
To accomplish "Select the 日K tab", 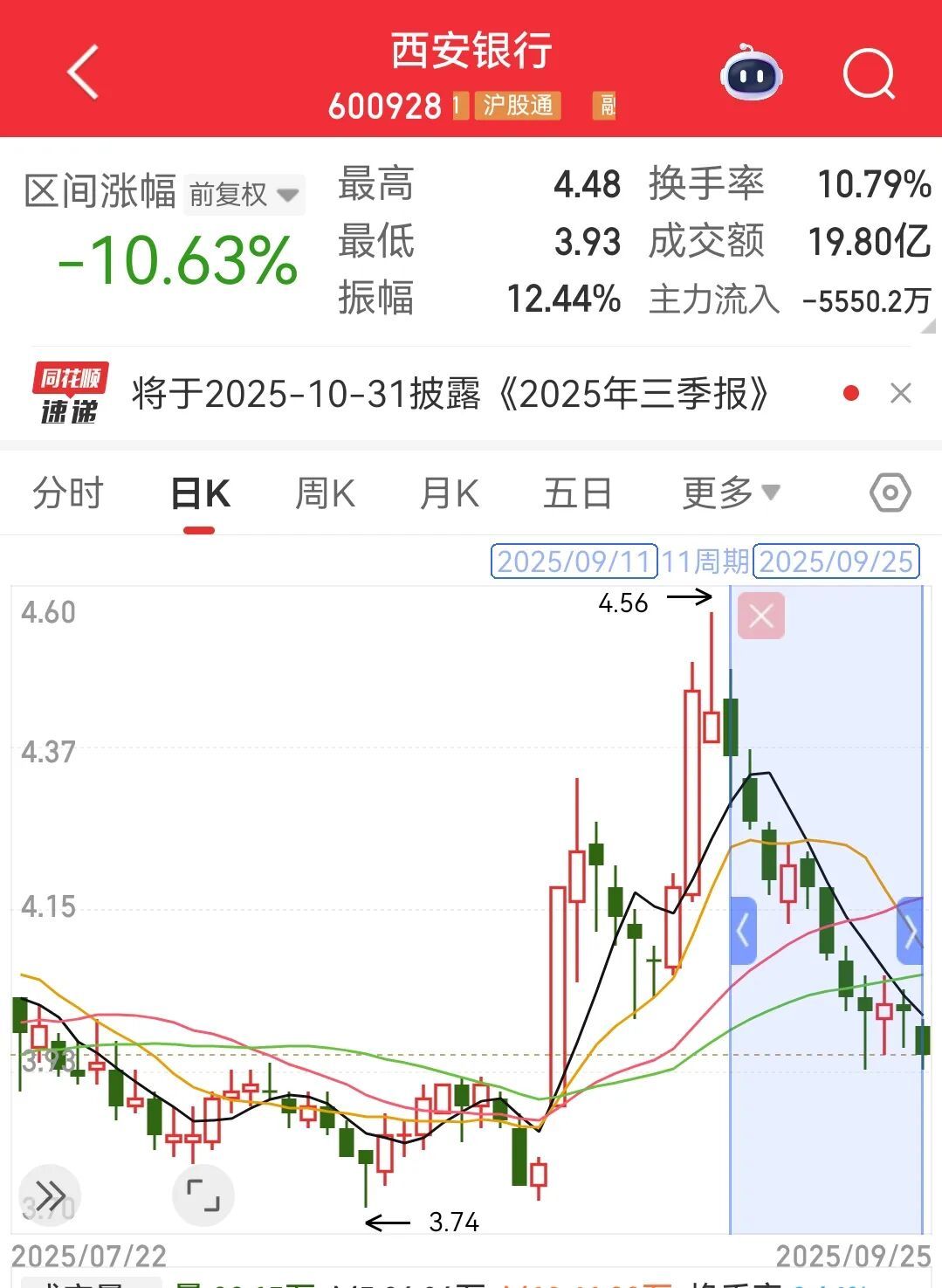I will 200,494.
